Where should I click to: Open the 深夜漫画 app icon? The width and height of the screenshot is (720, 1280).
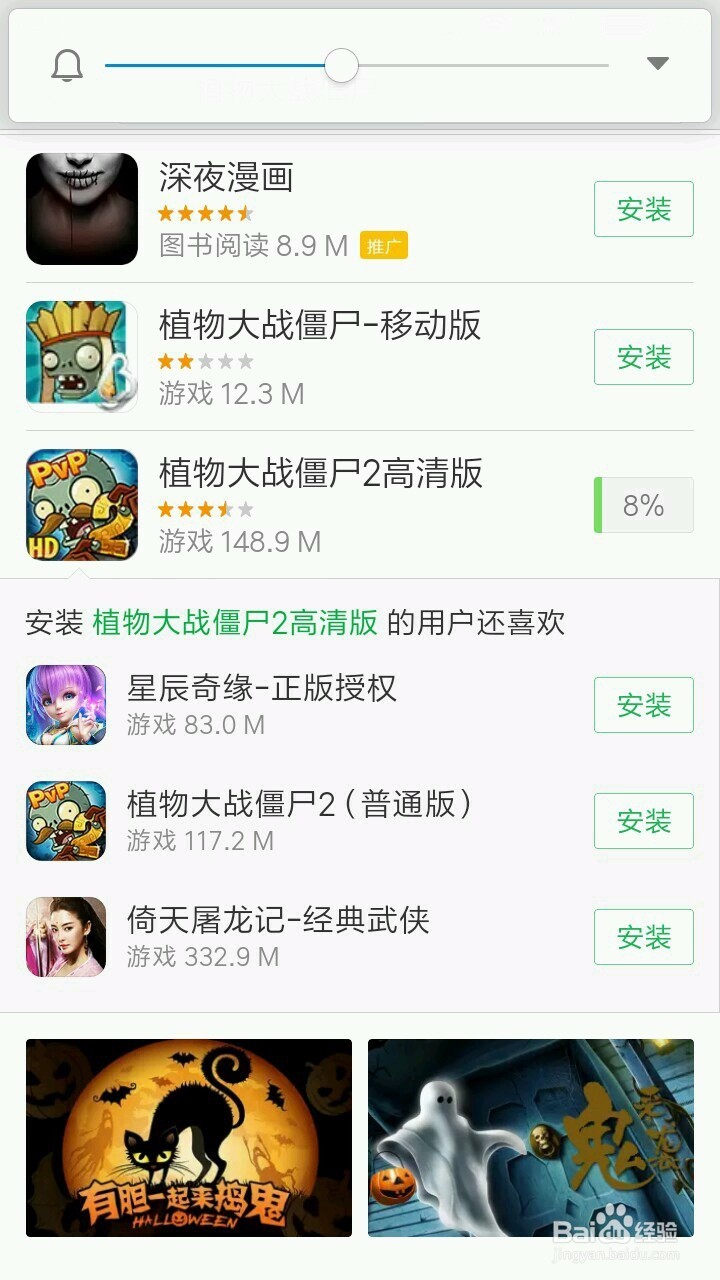click(81, 208)
